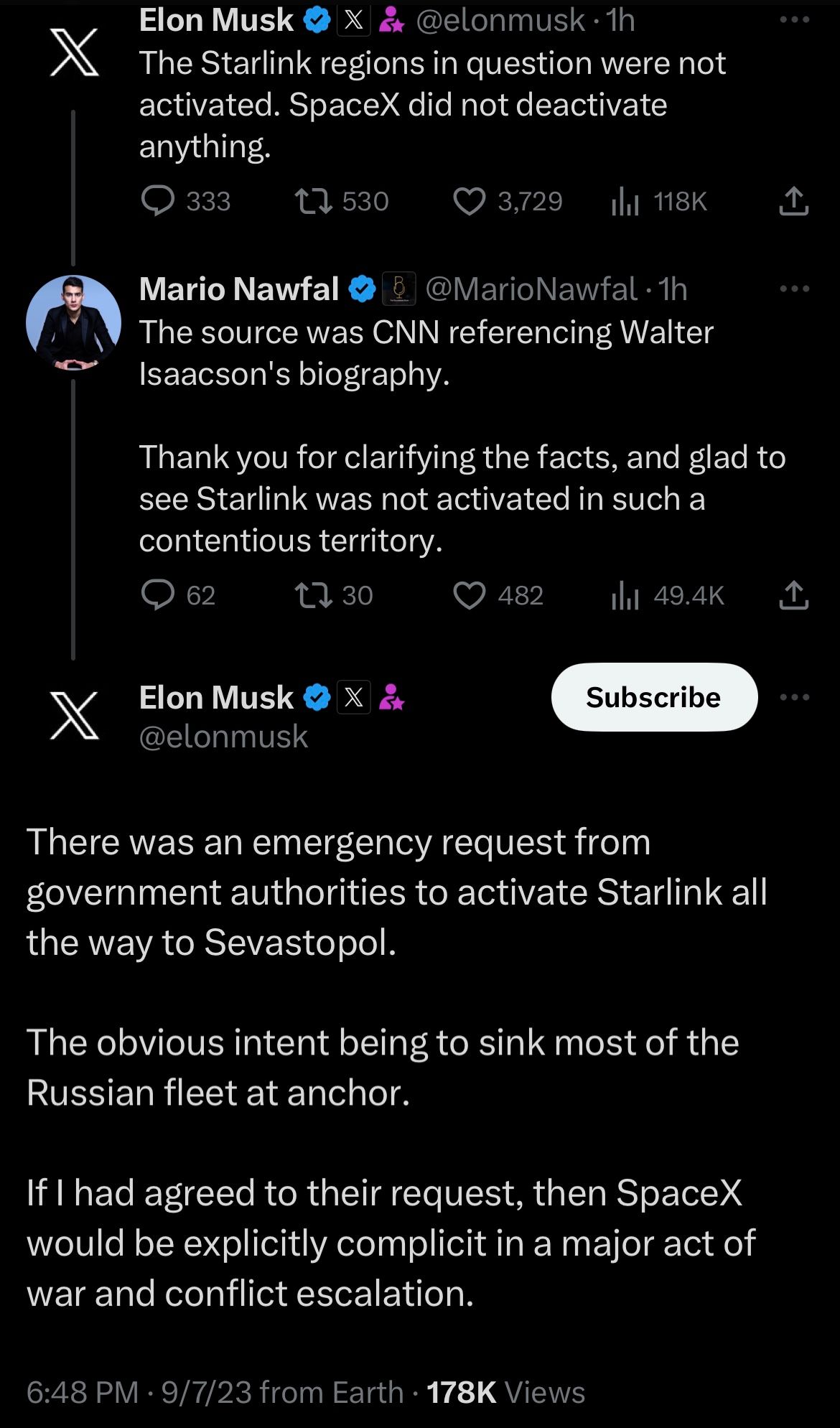840x1428 pixels.
Task: Reply to Elon Musk's Starlink regions tweet
Action: click(157, 201)
